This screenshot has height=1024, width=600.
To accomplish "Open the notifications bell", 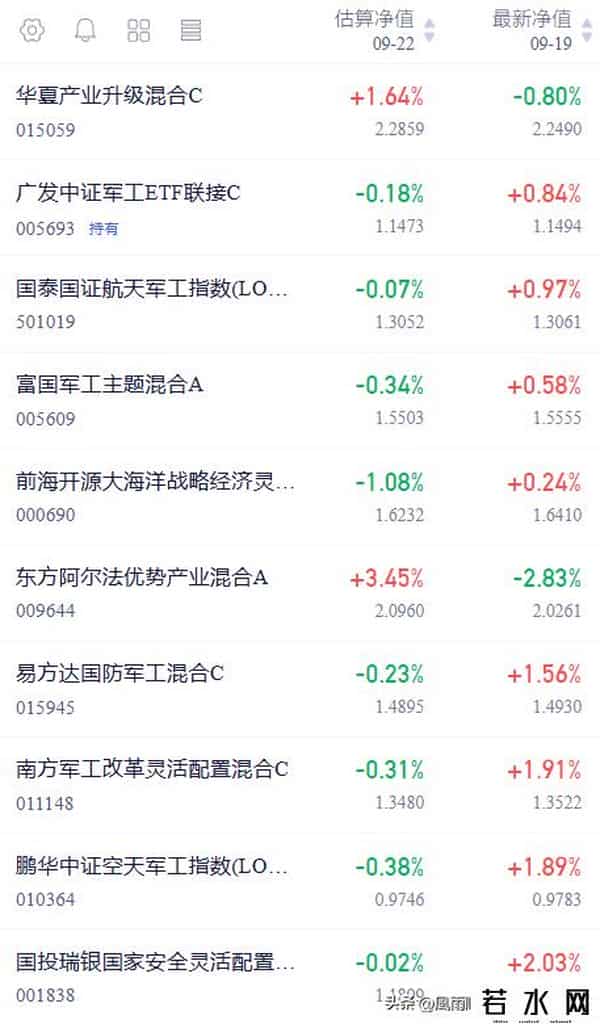I will [x=86, y=30].
